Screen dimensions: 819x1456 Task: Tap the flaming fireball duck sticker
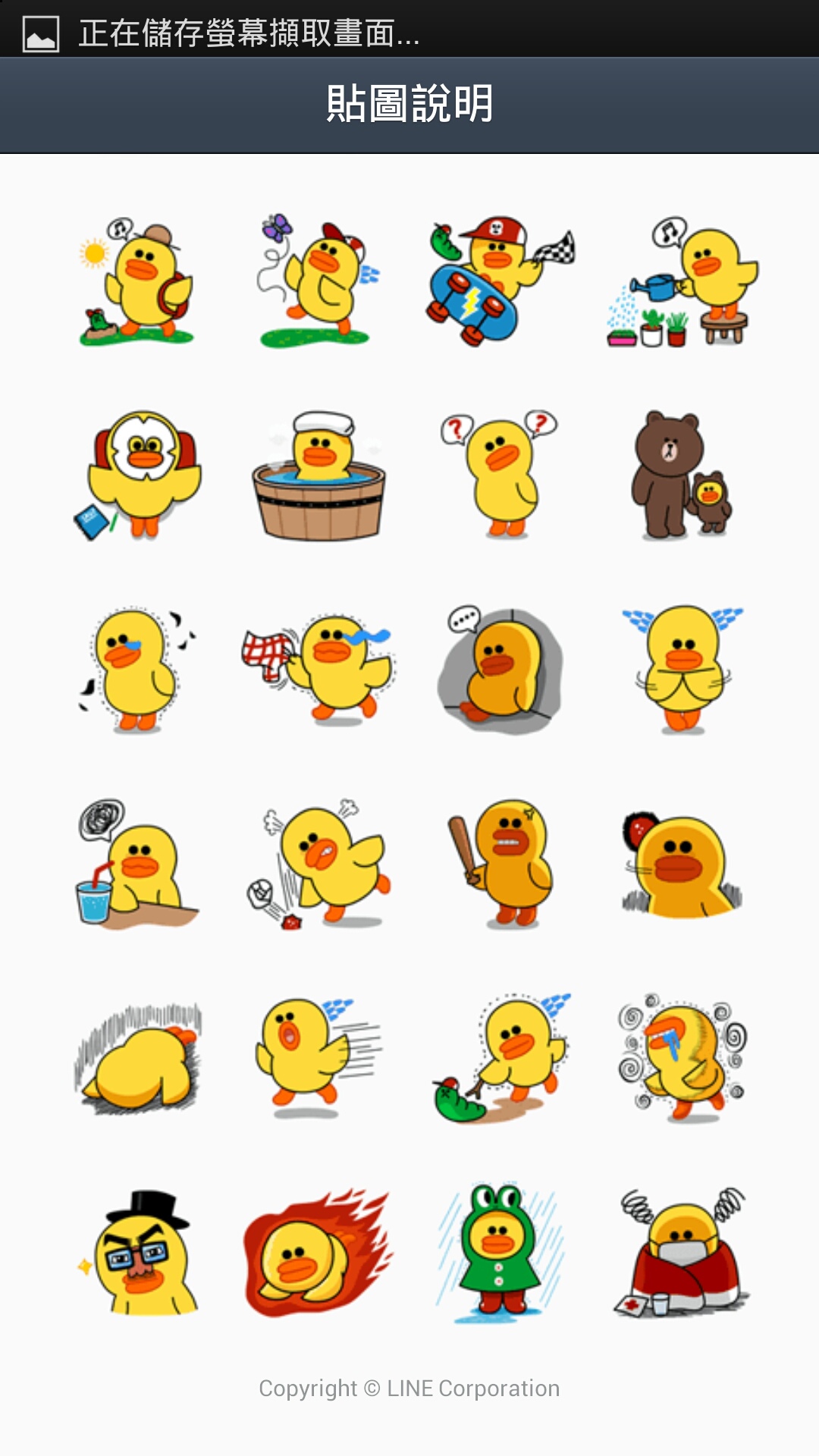tap(317, 1252)
